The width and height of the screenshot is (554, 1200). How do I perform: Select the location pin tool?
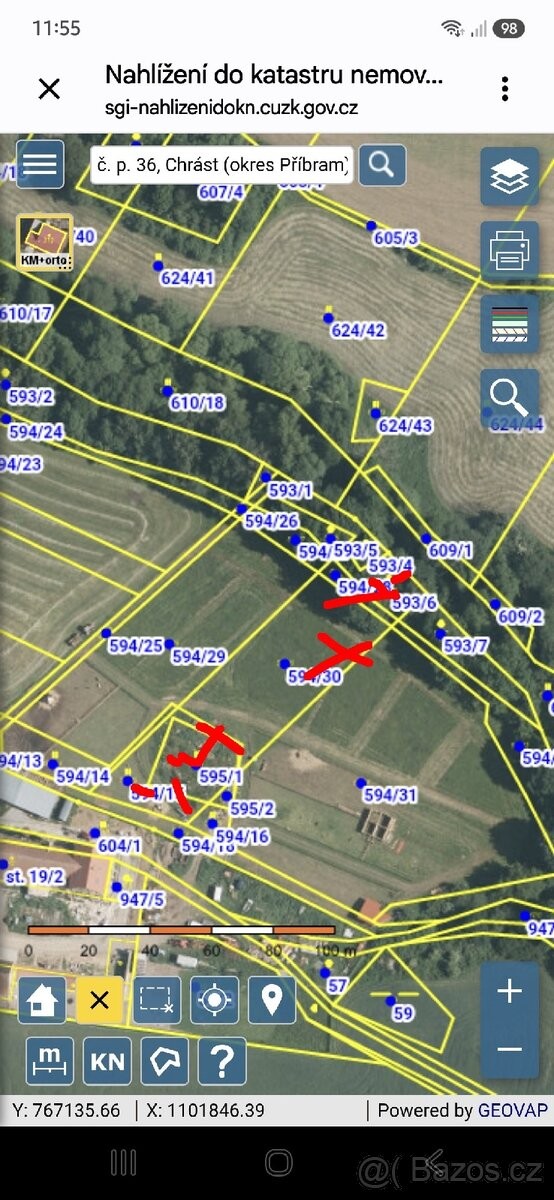pos(272,1000)
